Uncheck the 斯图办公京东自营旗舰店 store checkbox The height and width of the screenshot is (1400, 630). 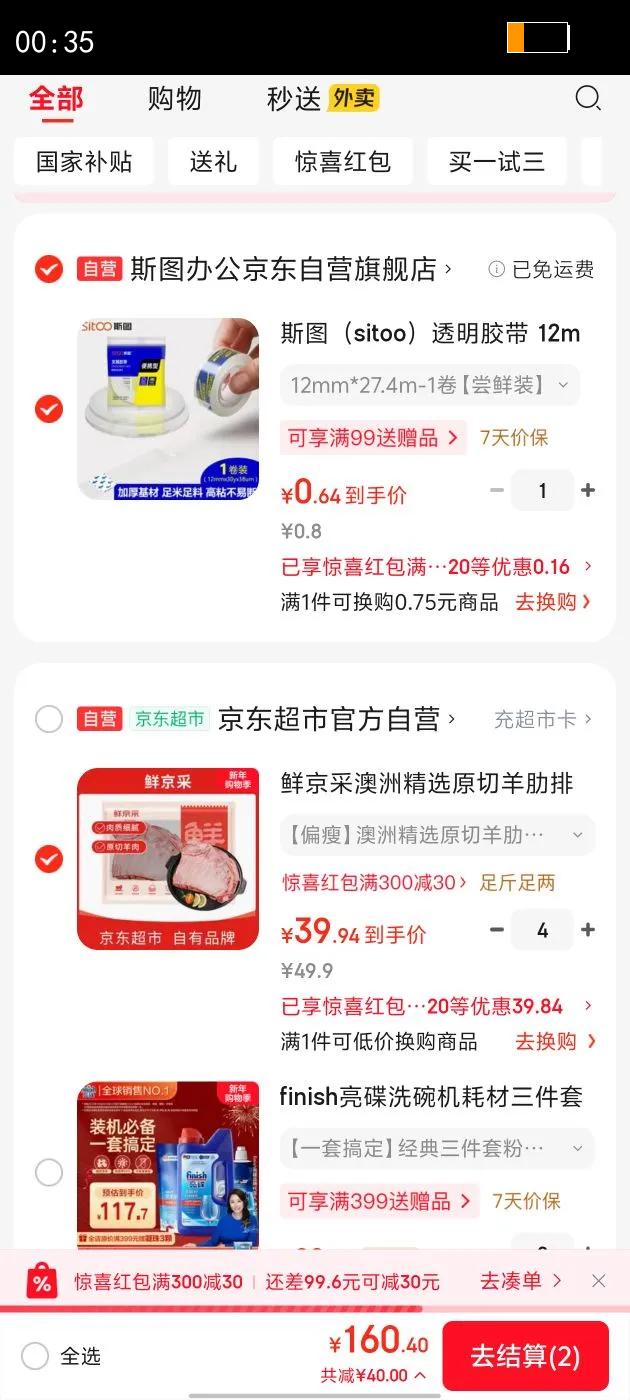coord(48,269)
